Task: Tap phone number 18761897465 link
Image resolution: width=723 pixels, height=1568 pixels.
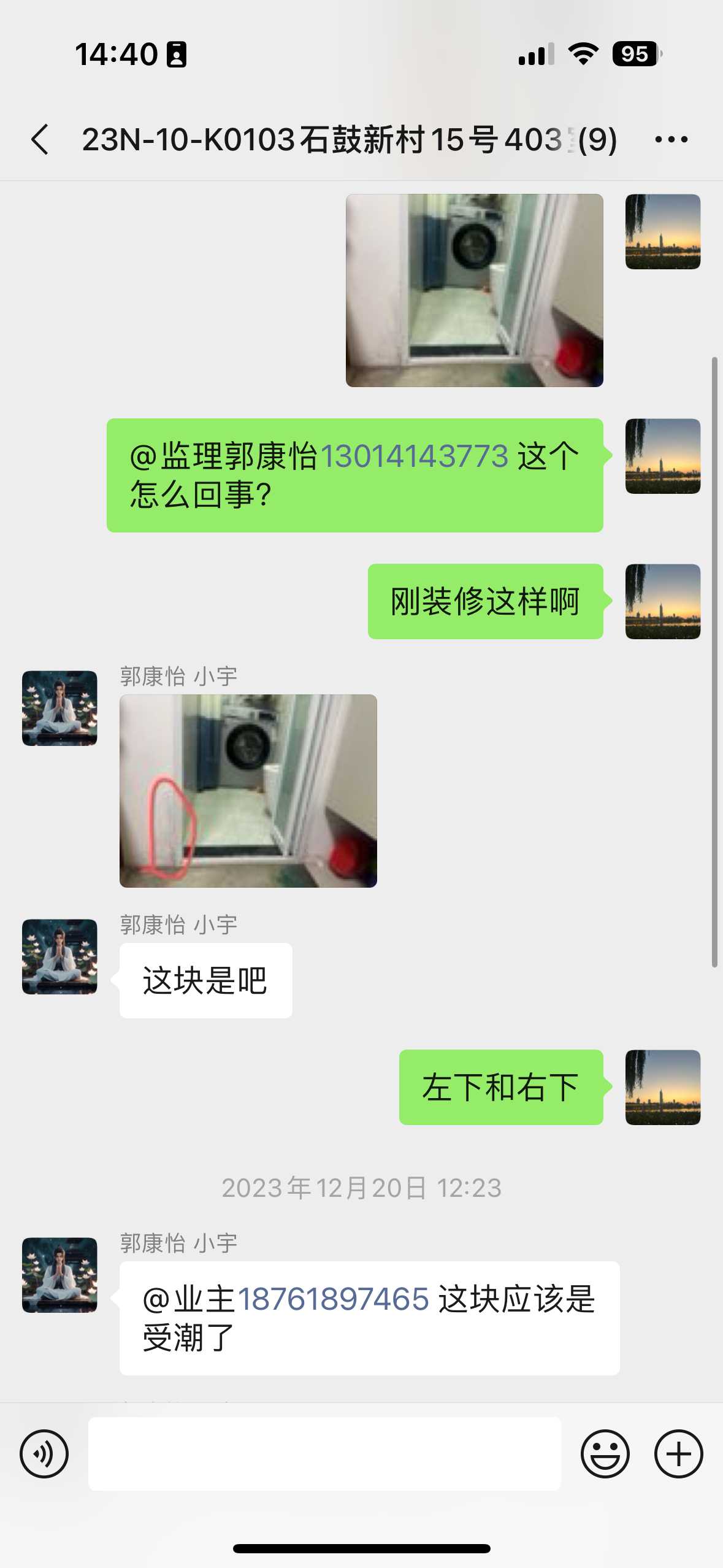Action: pos(333,1299)
